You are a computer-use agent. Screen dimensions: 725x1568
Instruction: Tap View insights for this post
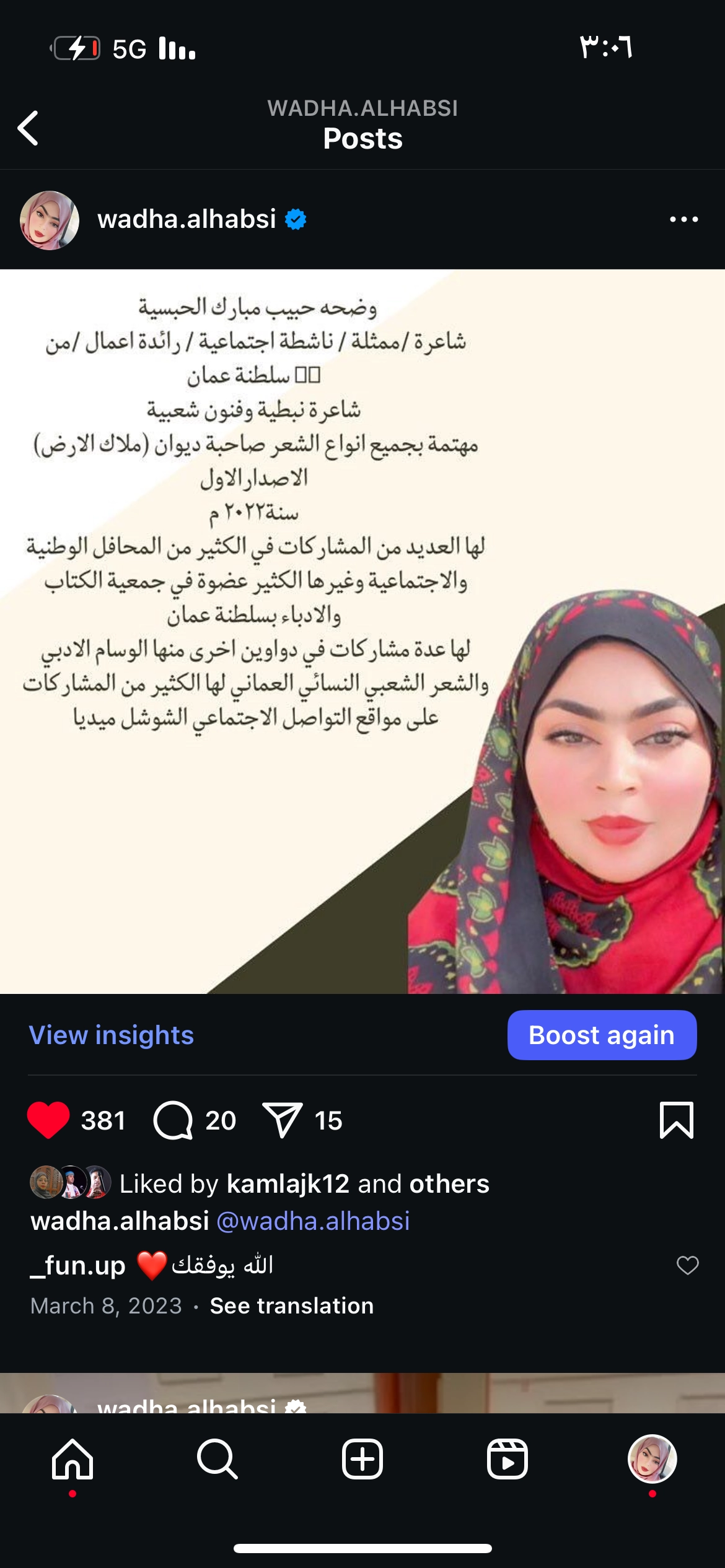coord(112,1035)
